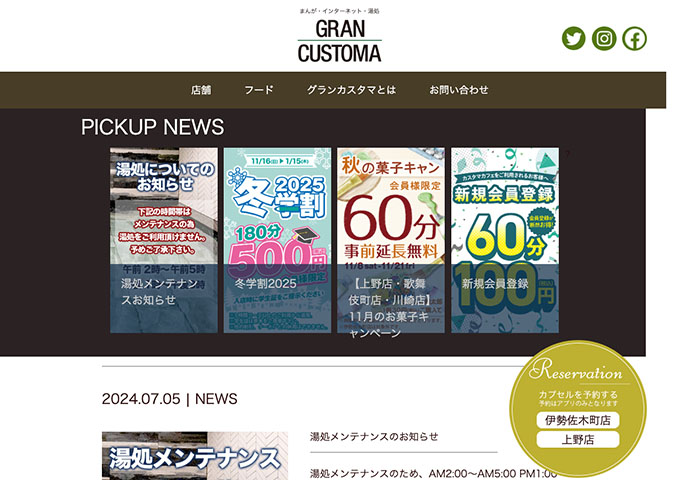Open the Instagram profile icon
Image resolution: width=680 pixels, height=480 pixels.
click(x=604, y=38)
